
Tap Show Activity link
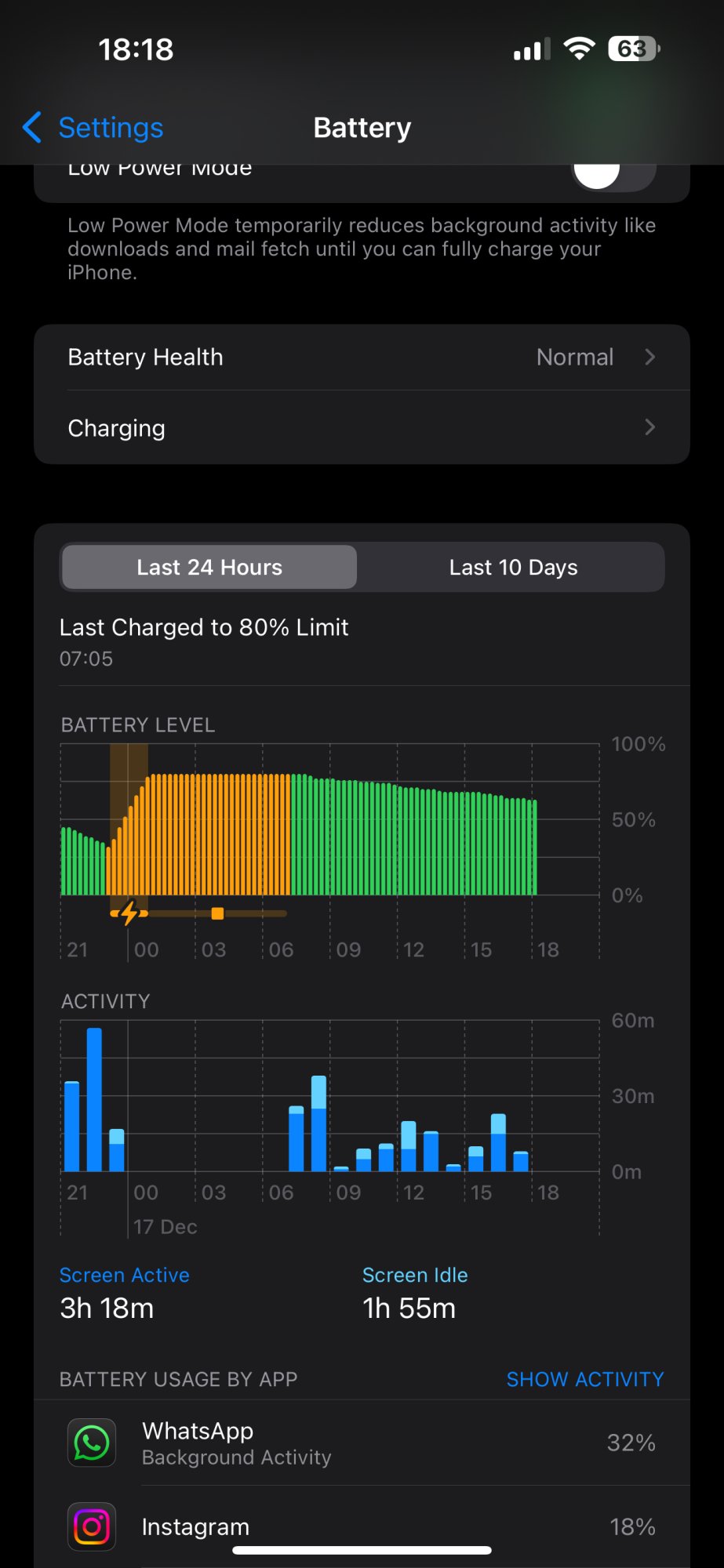pyautogui.click(x=584, y=1379)
